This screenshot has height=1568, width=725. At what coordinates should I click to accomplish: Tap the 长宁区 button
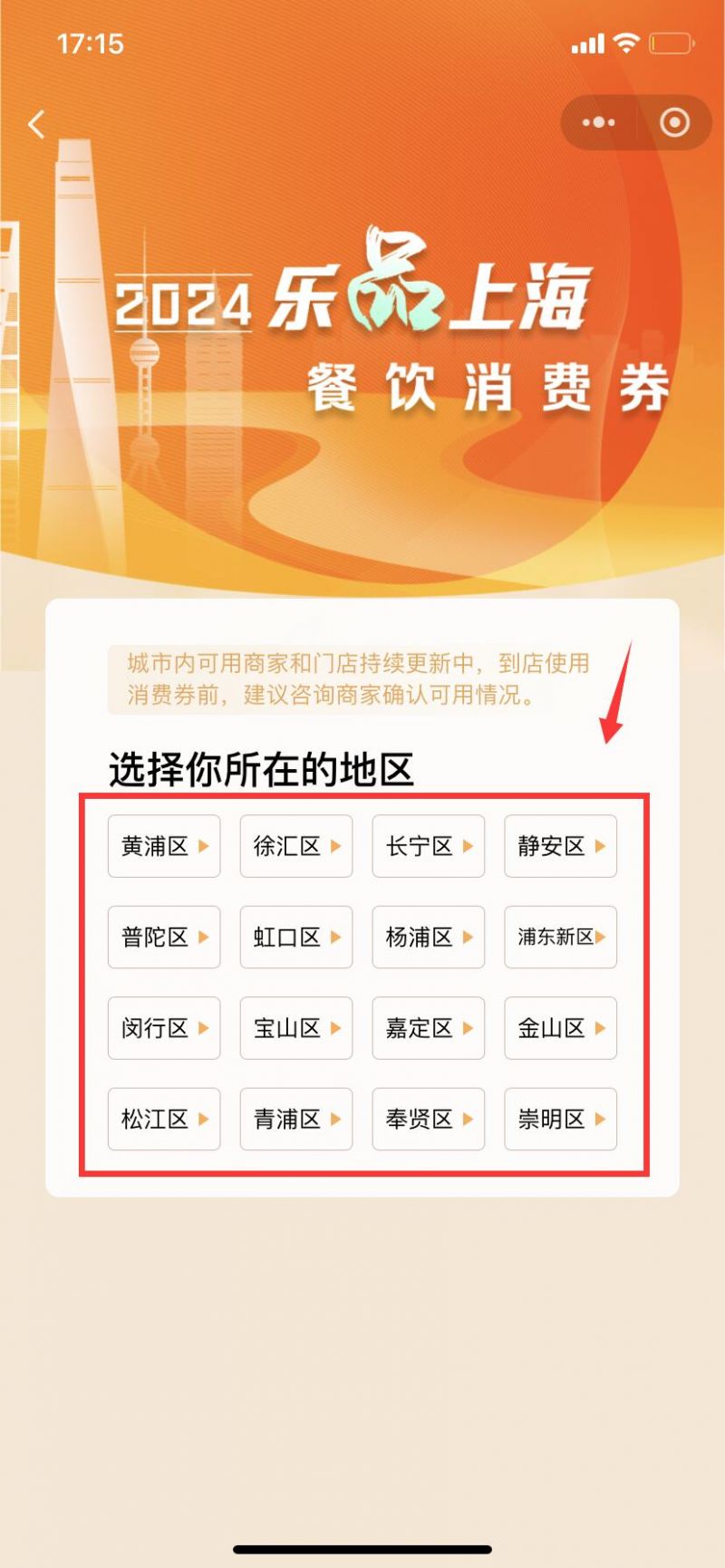pyautogui.click(x=429, y=846)
